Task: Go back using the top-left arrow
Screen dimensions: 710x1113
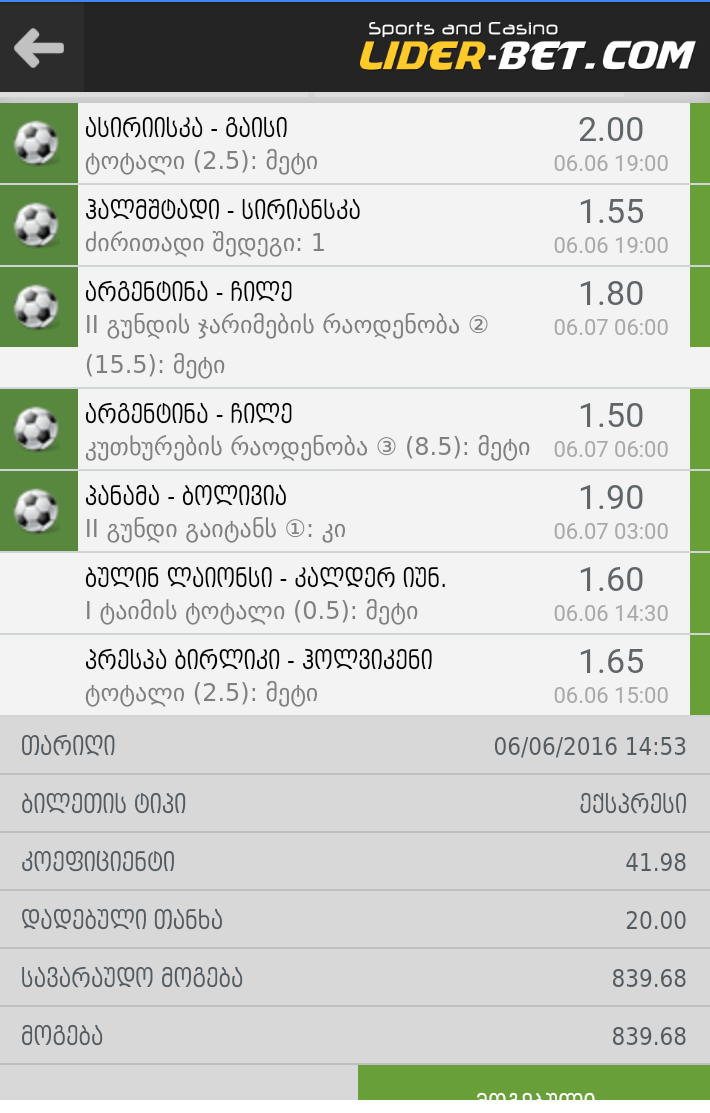Action: [40, 47]
